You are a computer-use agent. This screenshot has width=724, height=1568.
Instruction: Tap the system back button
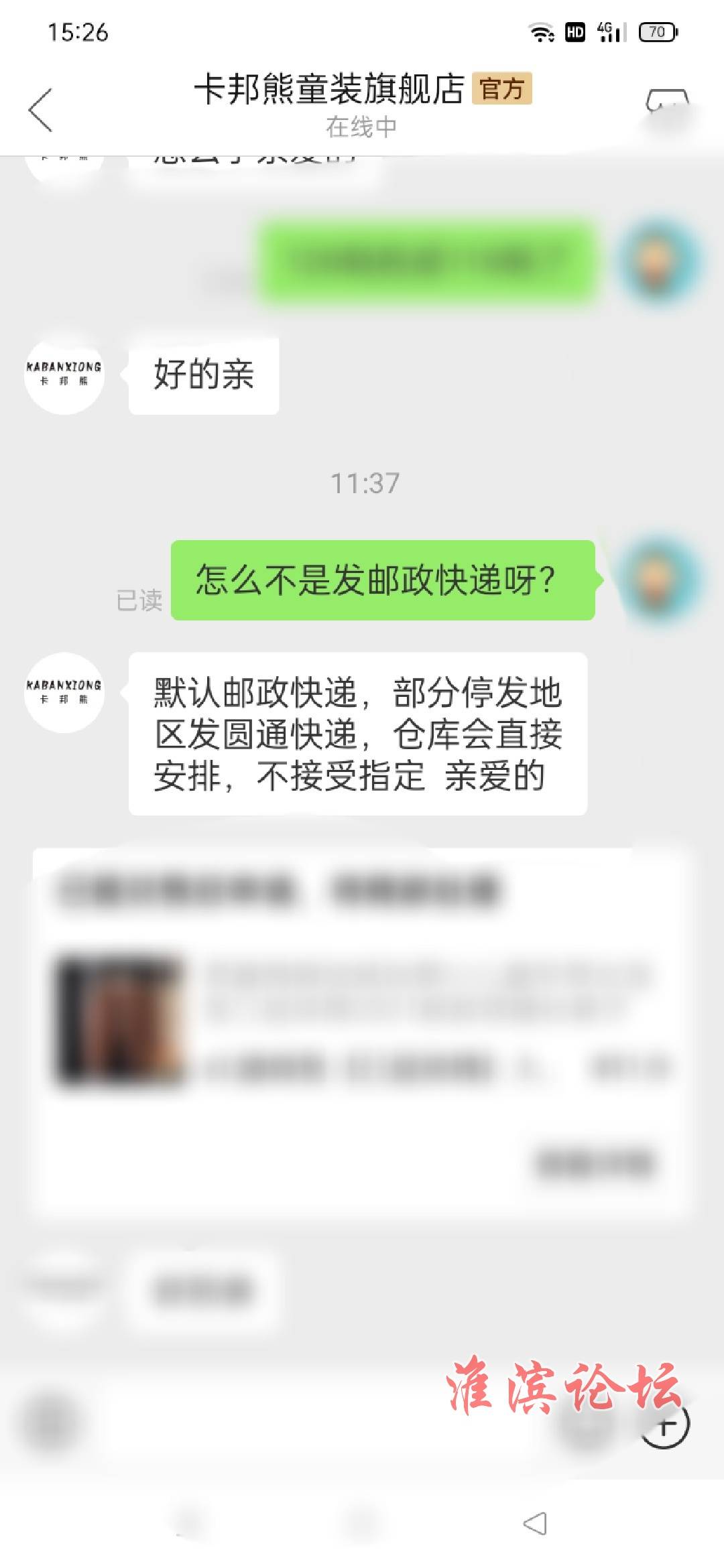535,1523
